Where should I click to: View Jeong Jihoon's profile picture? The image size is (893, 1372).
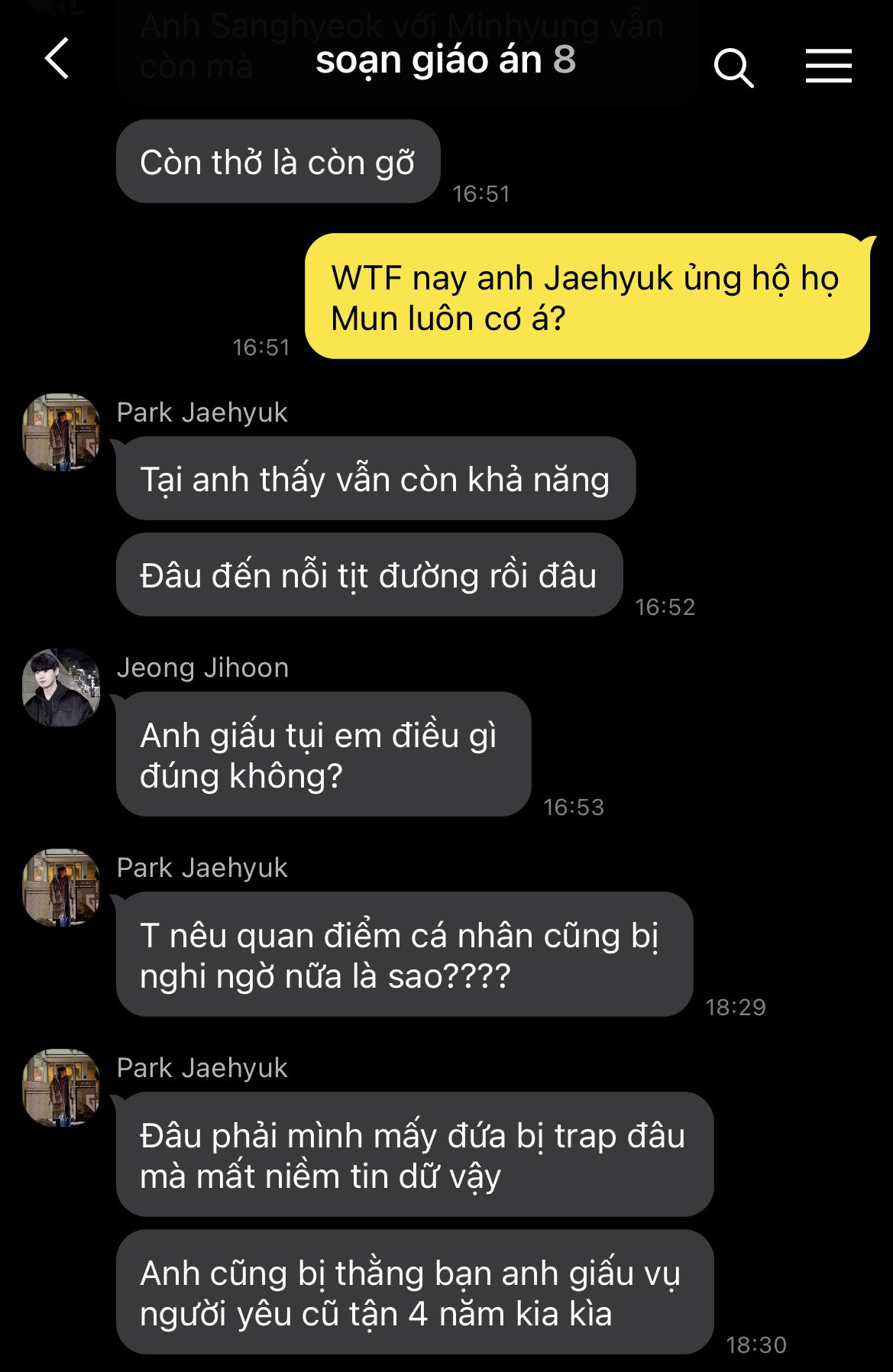61,687
